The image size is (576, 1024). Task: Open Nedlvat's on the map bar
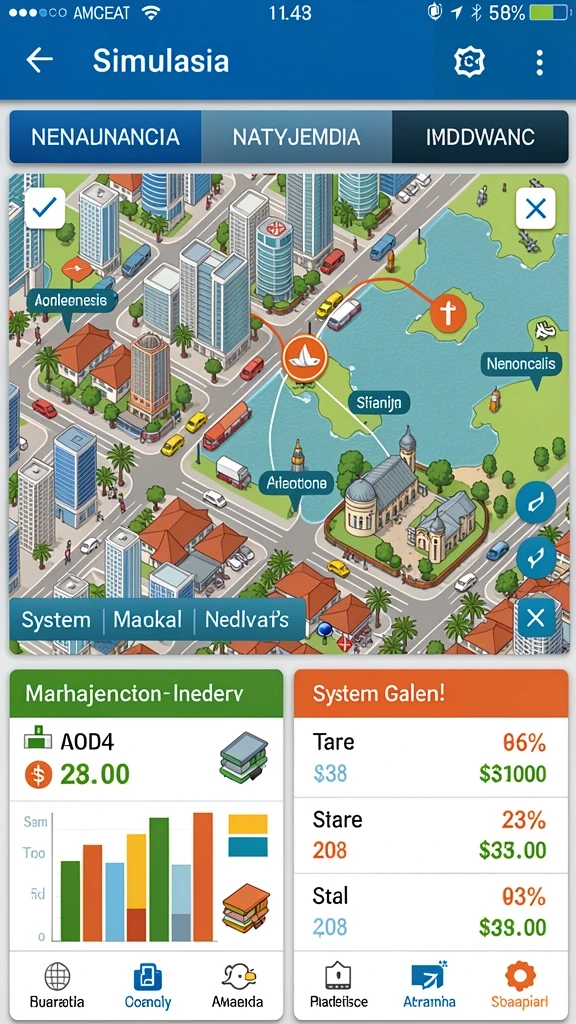pyautogui.click(x=247, y=619)
